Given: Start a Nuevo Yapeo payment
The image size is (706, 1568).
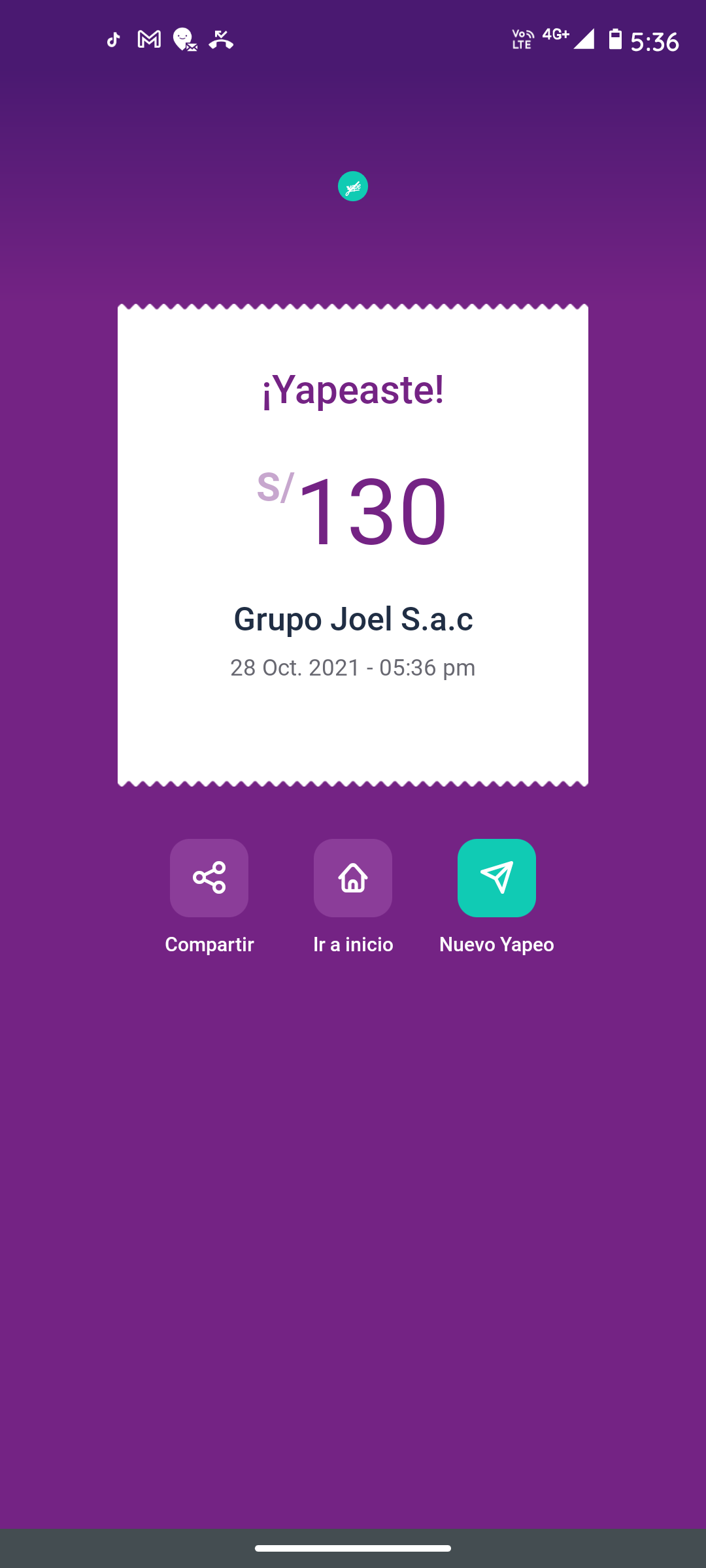Looking at the screenshot, I should [x=497, y=877].
